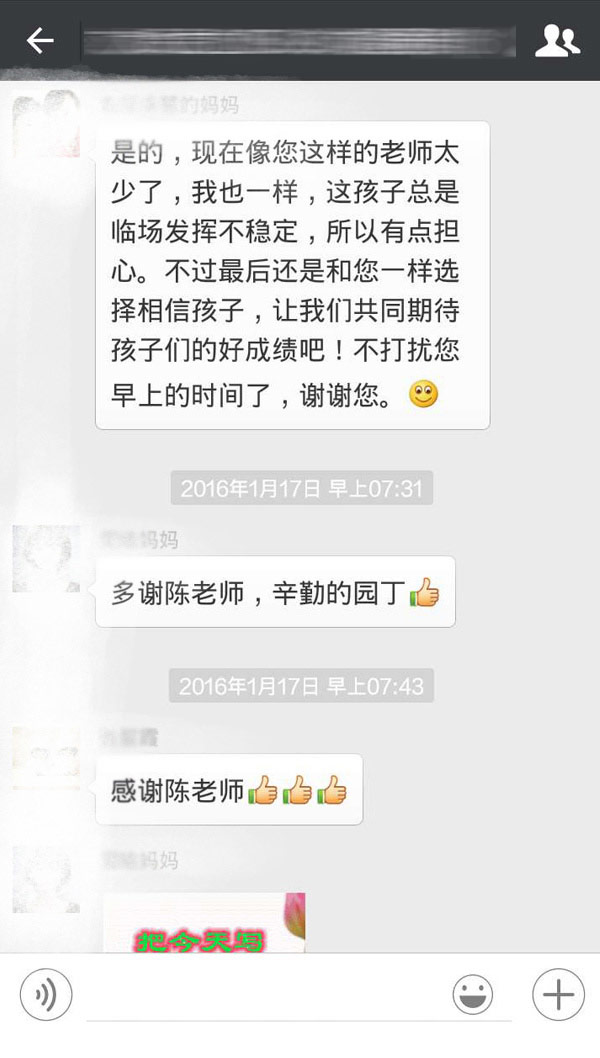The height and width of the screenshot is (1058, 600).
Task: Open the plus attachment menu
Action: [558, 995]
